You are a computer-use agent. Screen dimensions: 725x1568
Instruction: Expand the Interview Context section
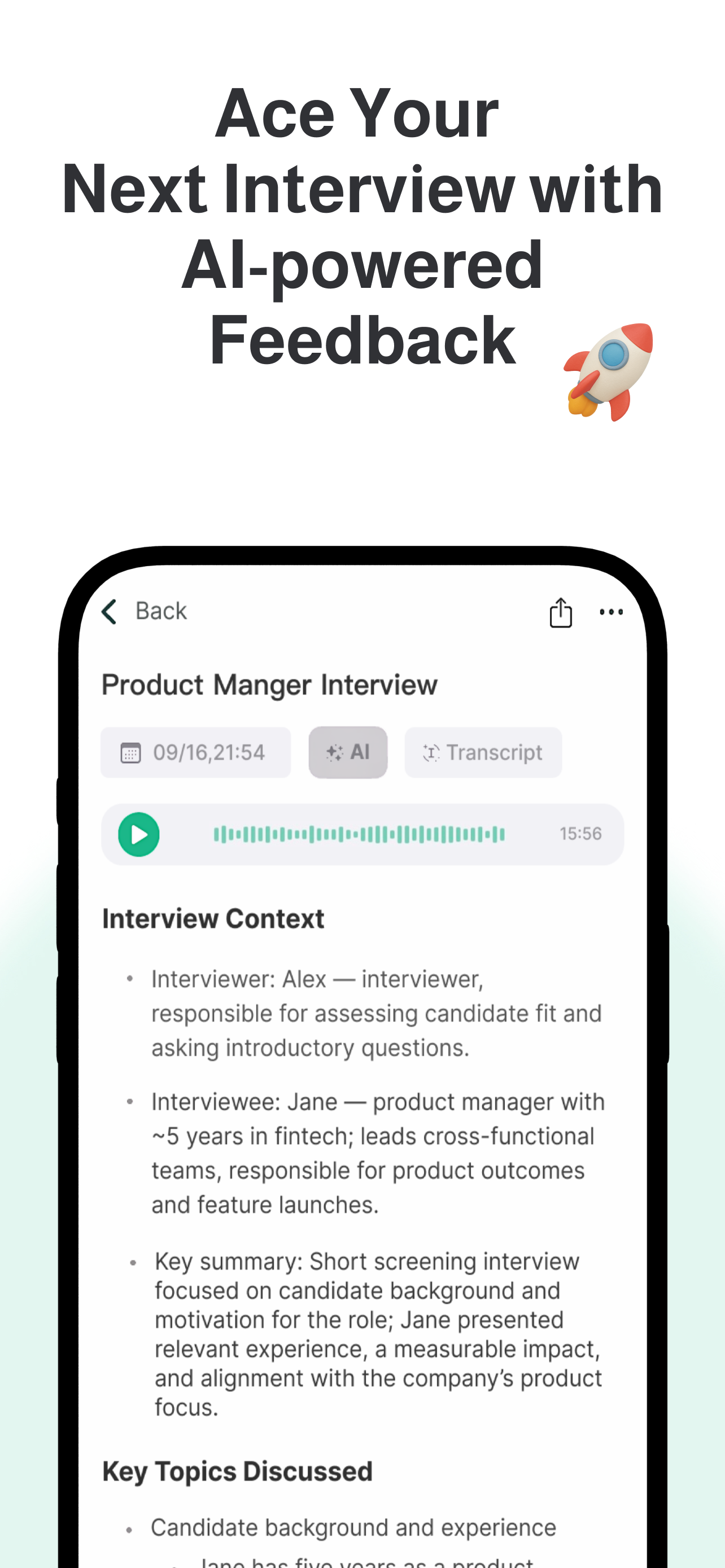[212, 918]
